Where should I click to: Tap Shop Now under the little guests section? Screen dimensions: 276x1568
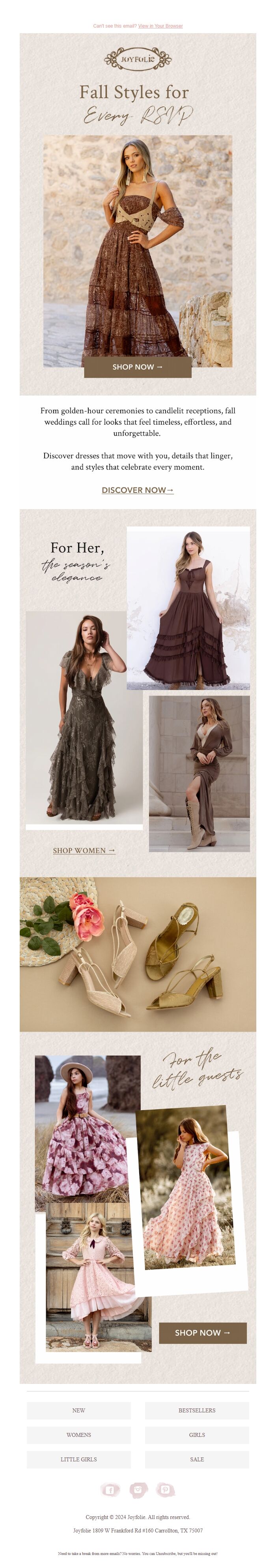tap(202, 1333)
